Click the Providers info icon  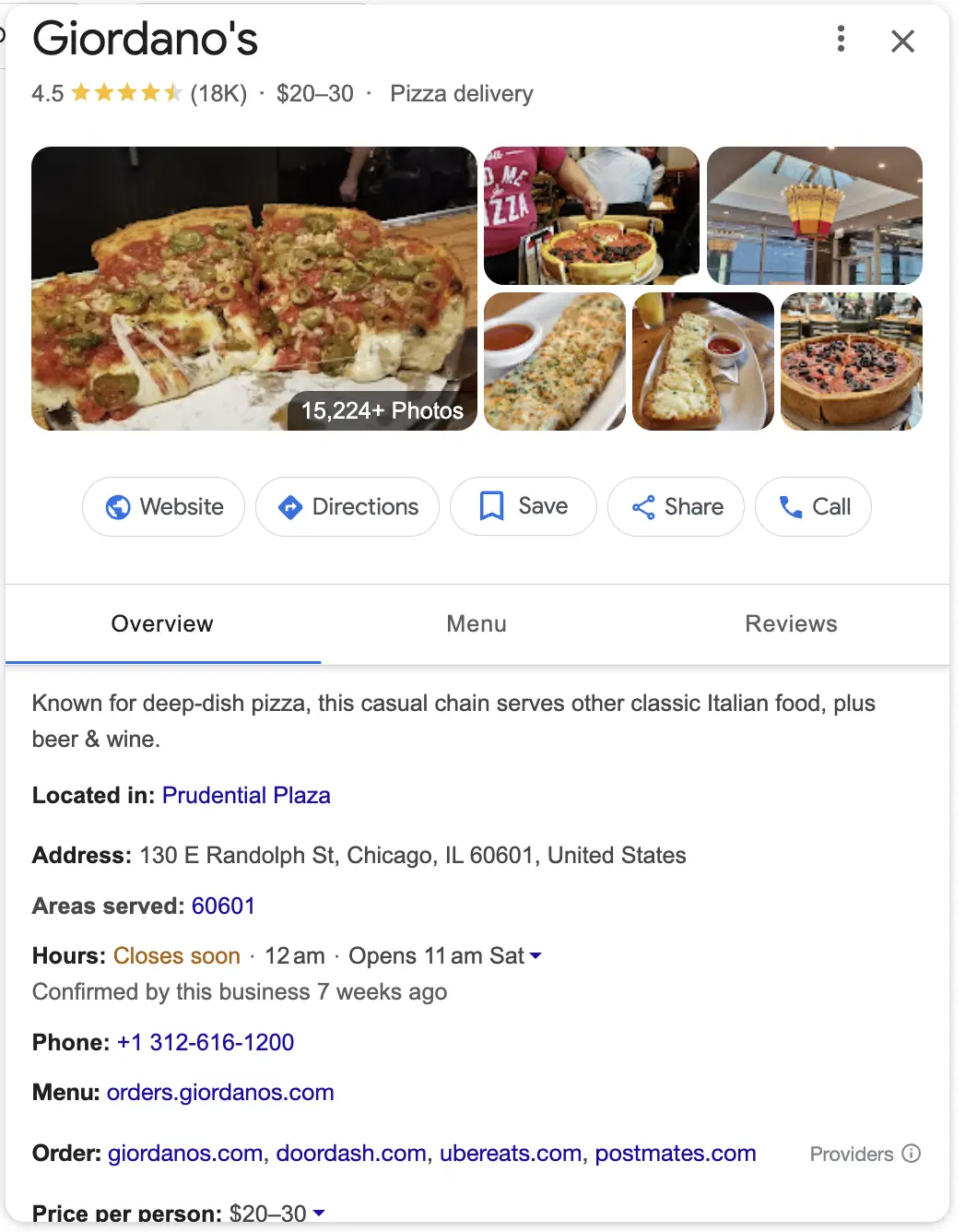point(912,1154)
